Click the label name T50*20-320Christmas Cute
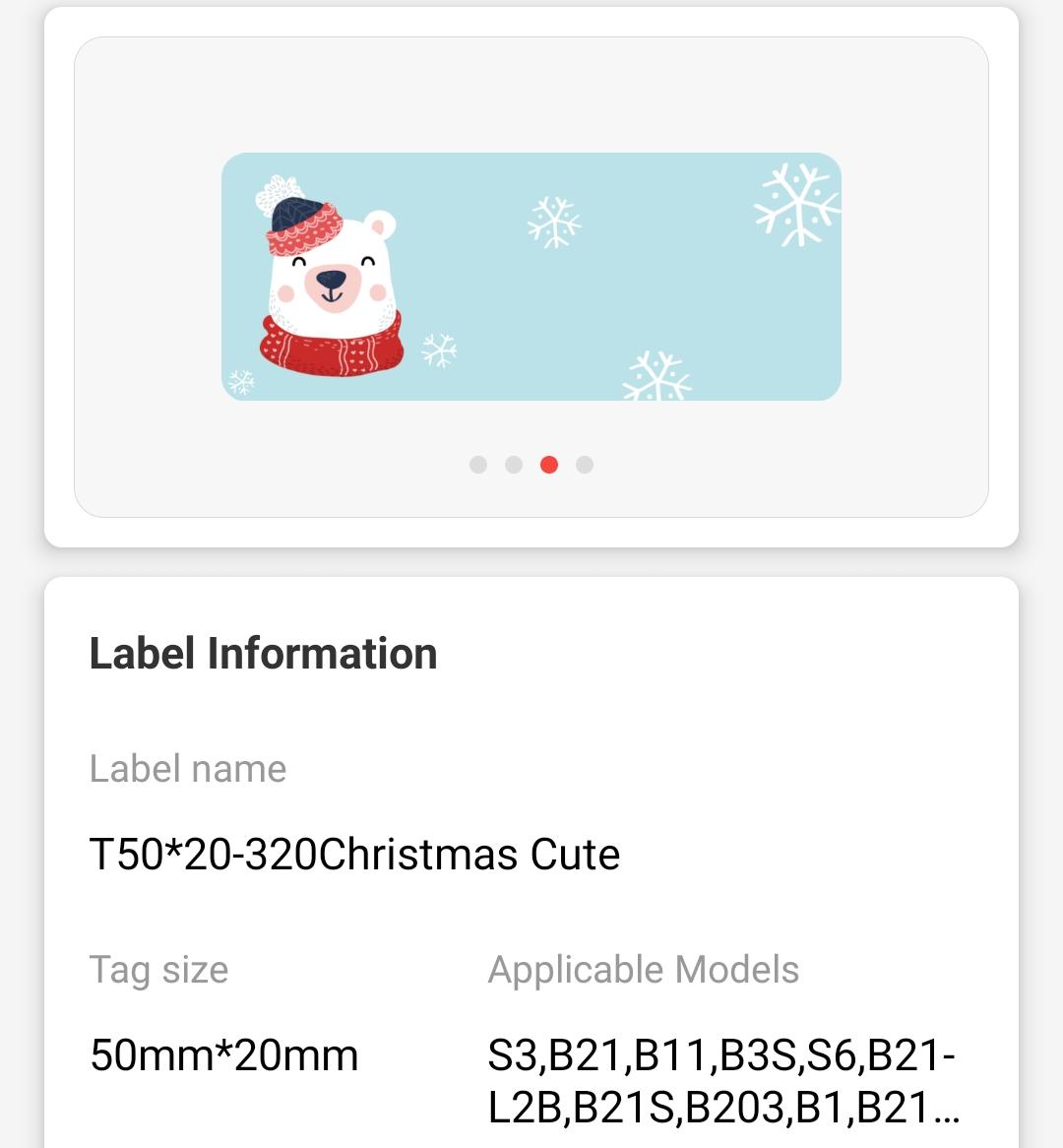This screenshot has width=1063, height=1148. (354, 855)
